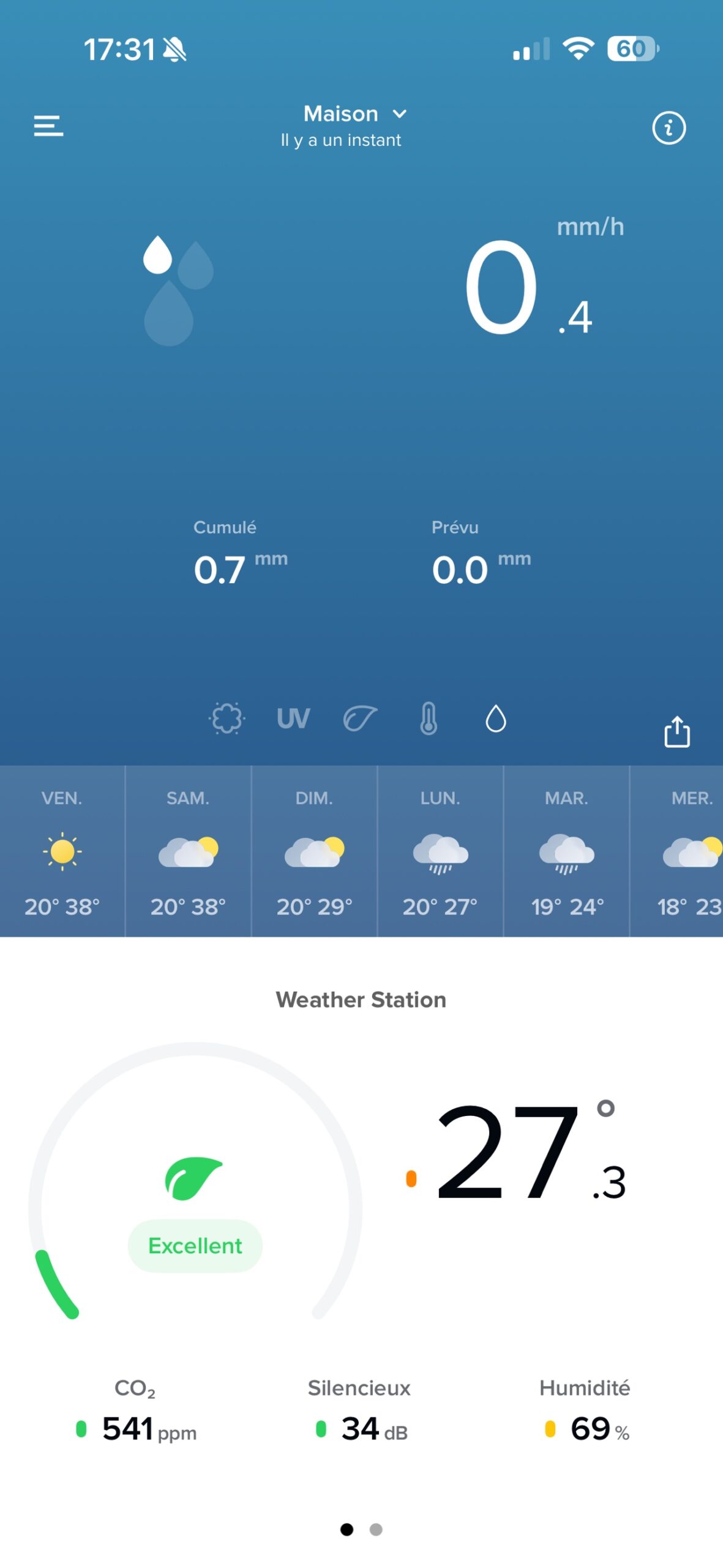Open the hamburger menu
Screen dimensions: 723x1568
point(48,126)
